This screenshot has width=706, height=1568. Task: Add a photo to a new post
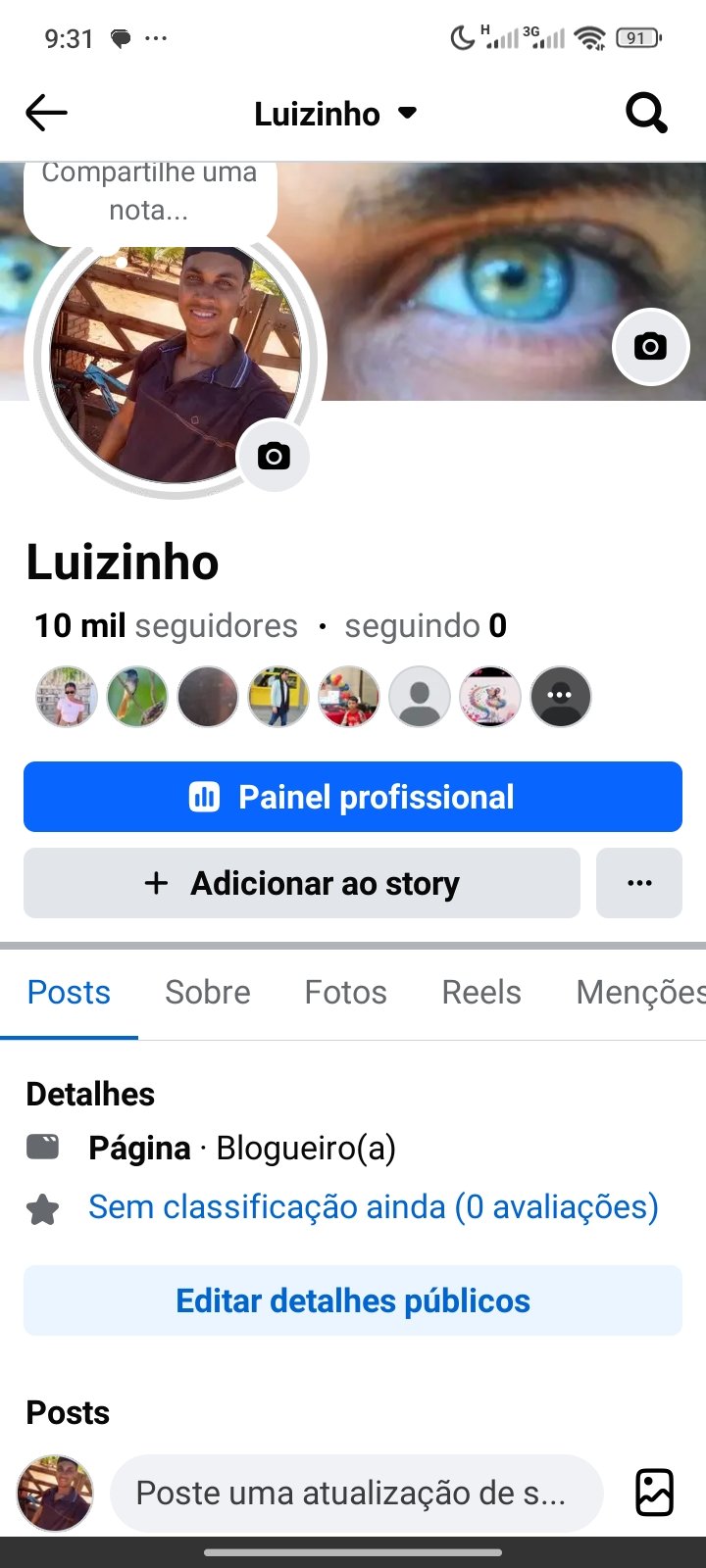click(x=654, y=1493)
